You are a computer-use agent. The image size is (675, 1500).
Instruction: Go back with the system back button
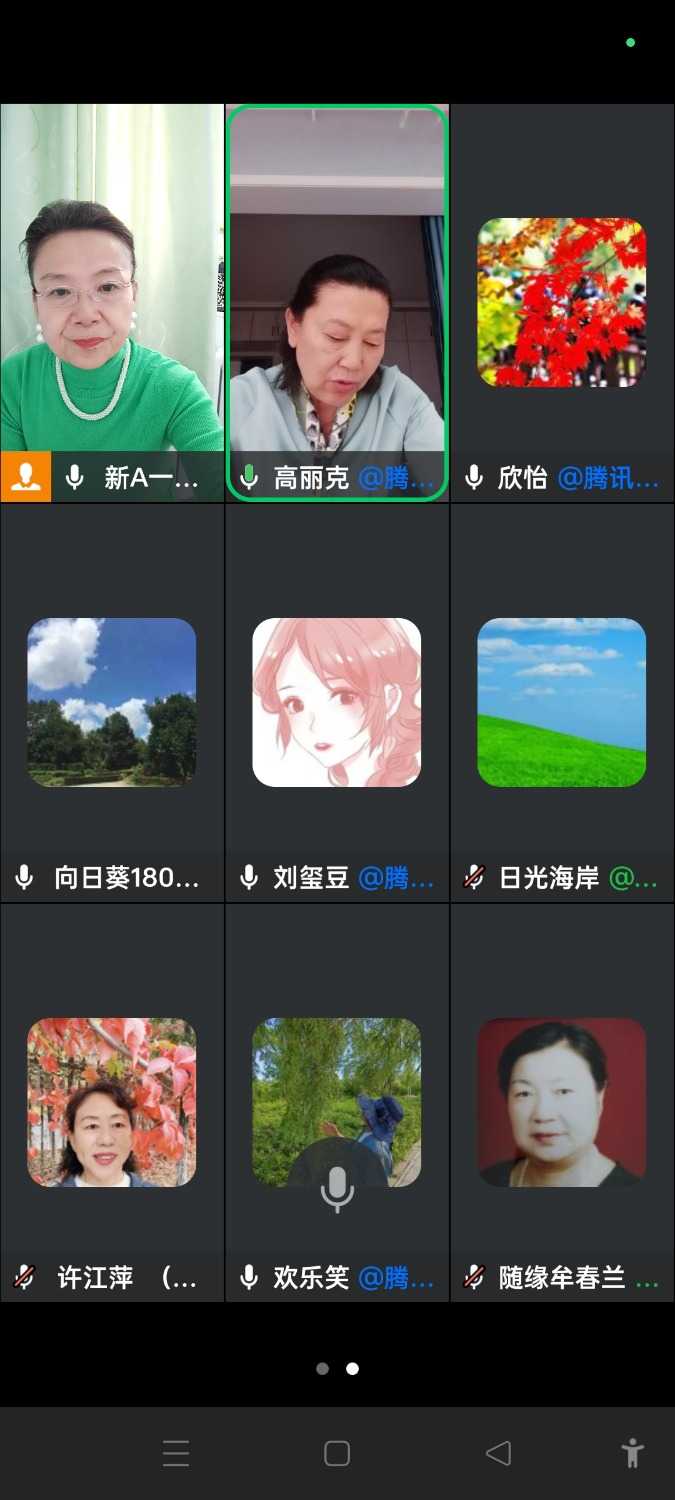pyautogui.click(x=498, y=1453)
